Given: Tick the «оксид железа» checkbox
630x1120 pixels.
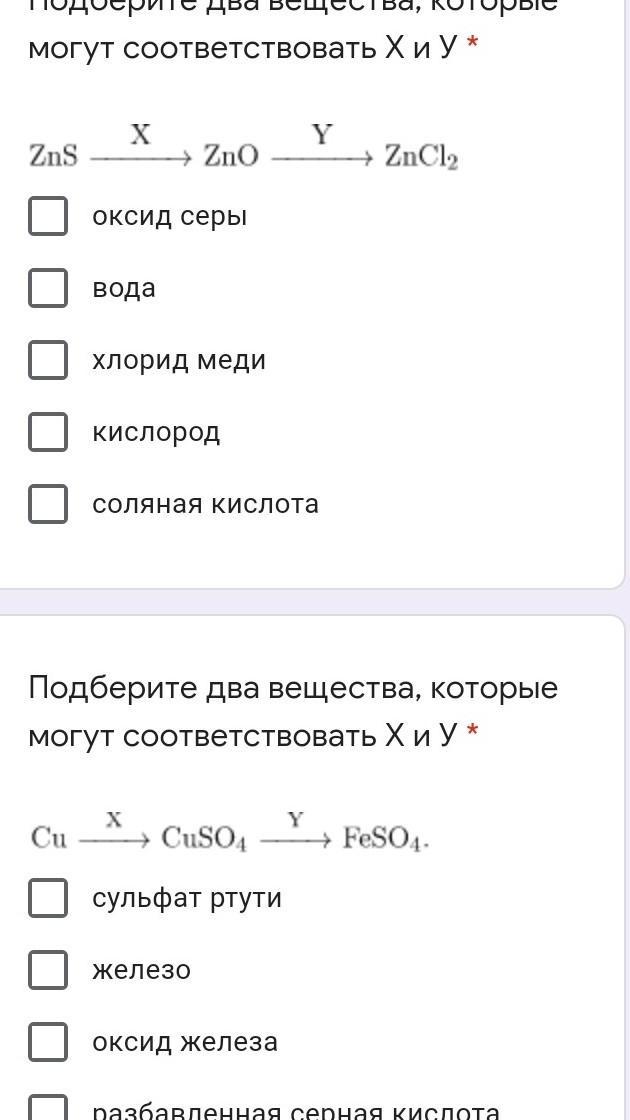Looking at the screenshot, I should point(48,1041).
